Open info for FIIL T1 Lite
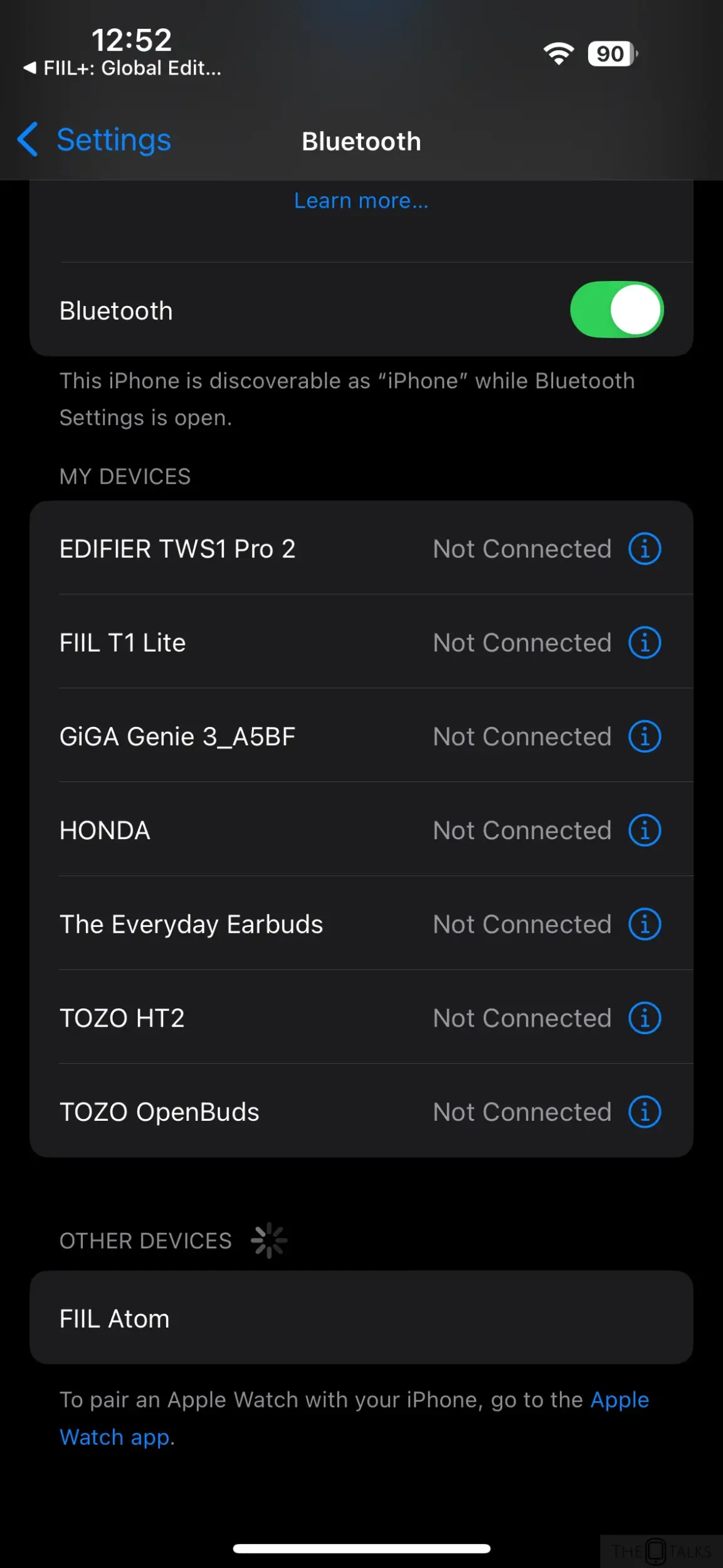 (x=645, y=642)
